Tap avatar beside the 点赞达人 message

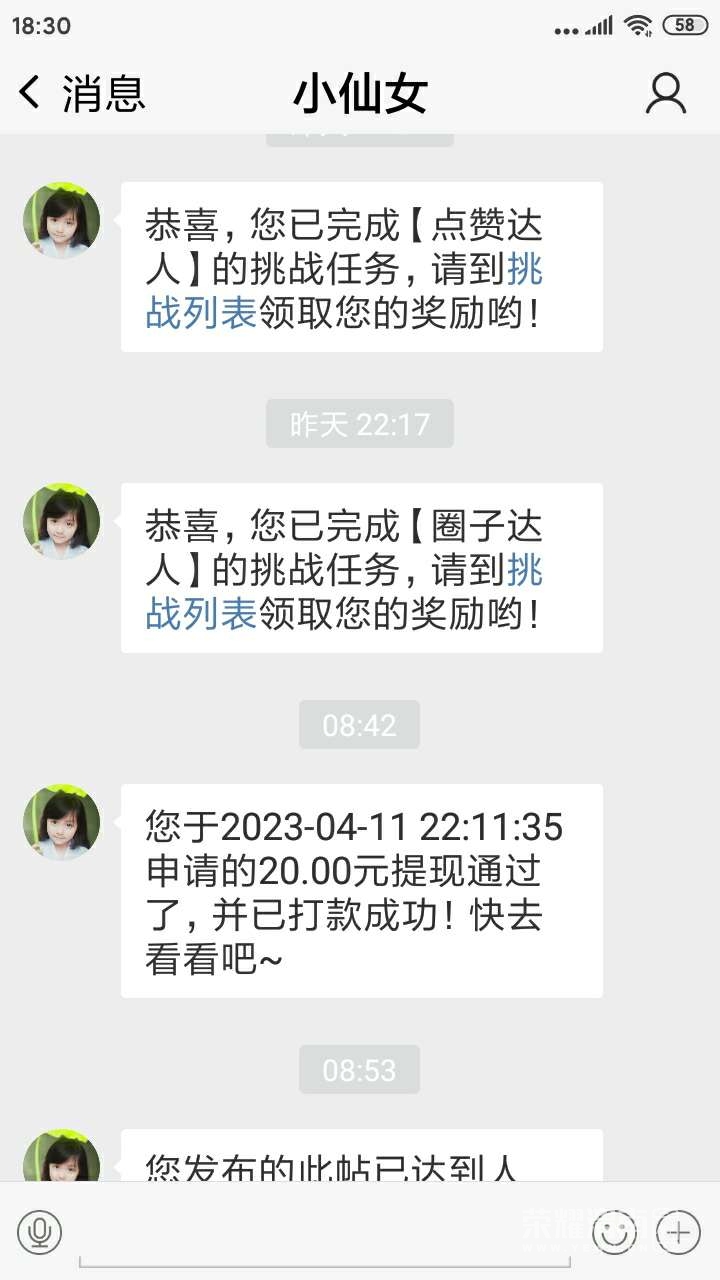(62, 220)
